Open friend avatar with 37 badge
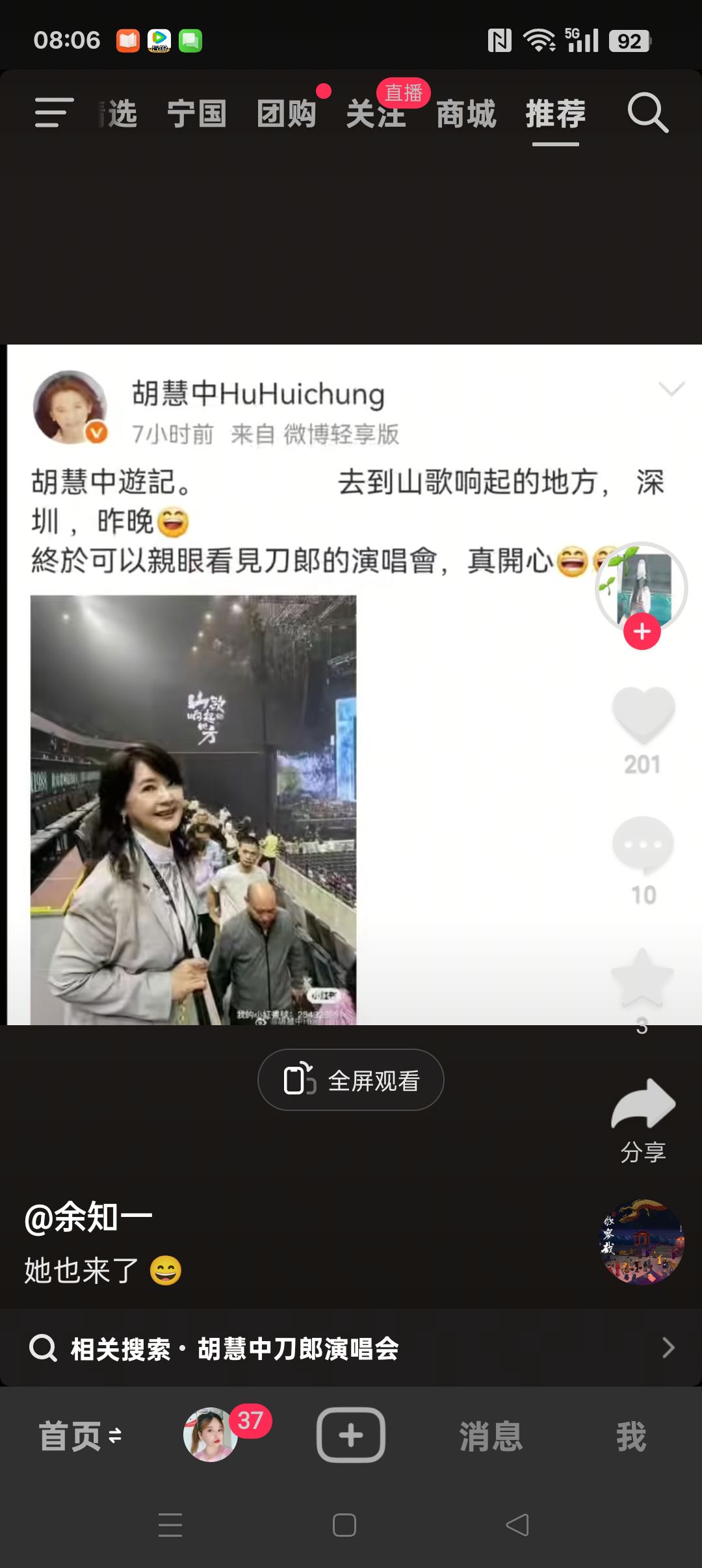The width and height of the screenshot is (702, 1568). click(x=211, y=1435)
